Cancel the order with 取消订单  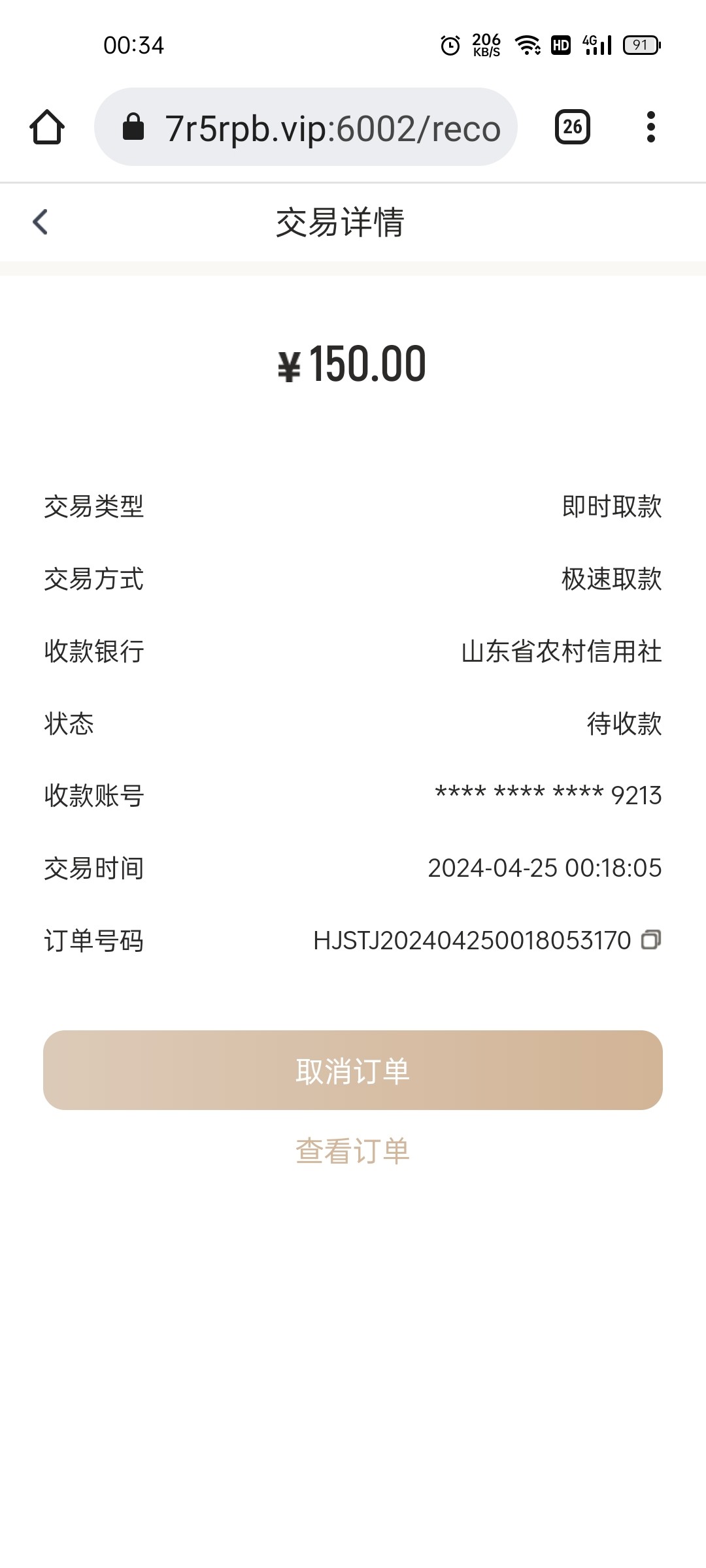click(x=353, y=1070)
